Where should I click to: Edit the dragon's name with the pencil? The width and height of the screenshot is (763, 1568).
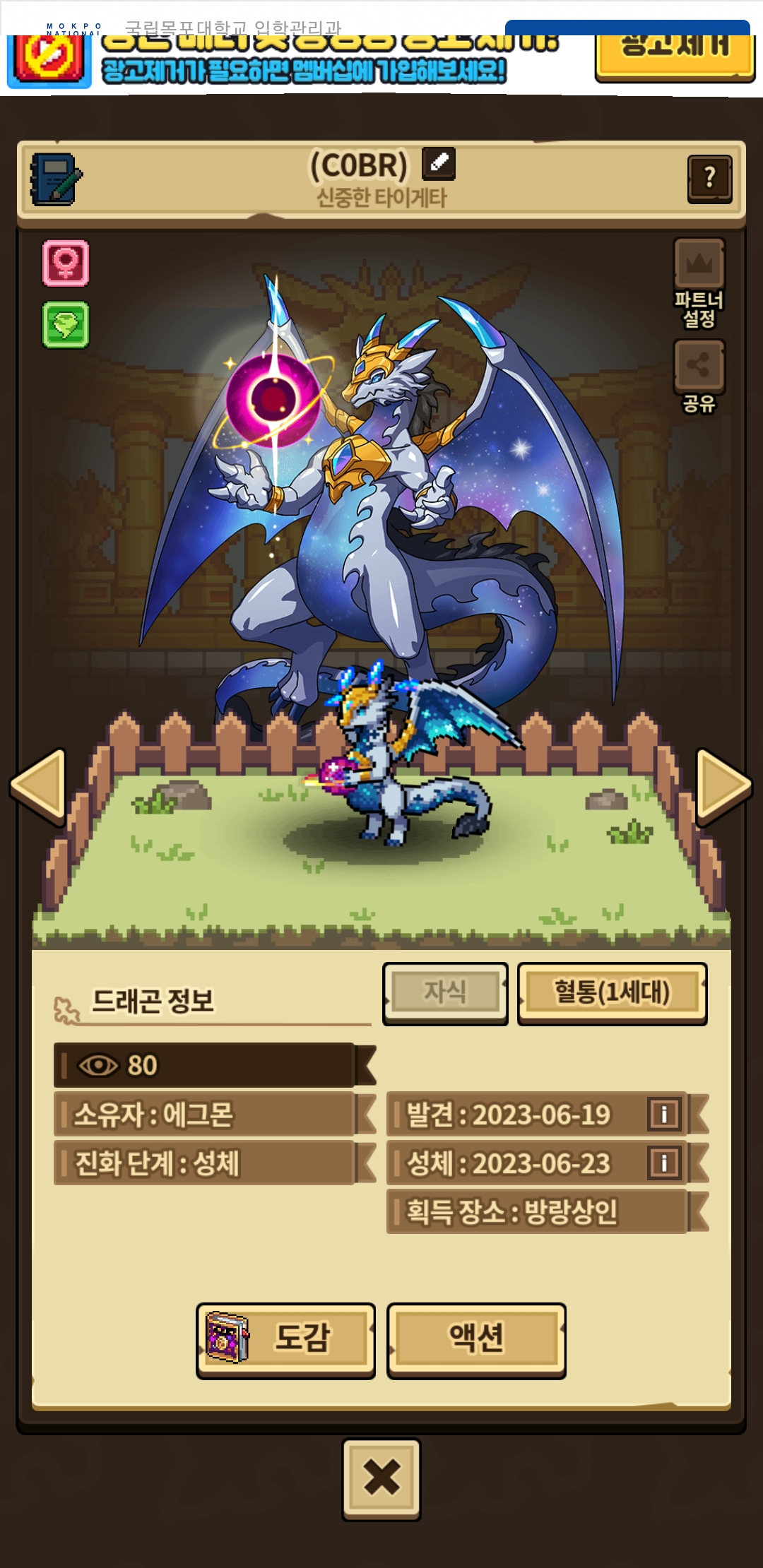438,164
